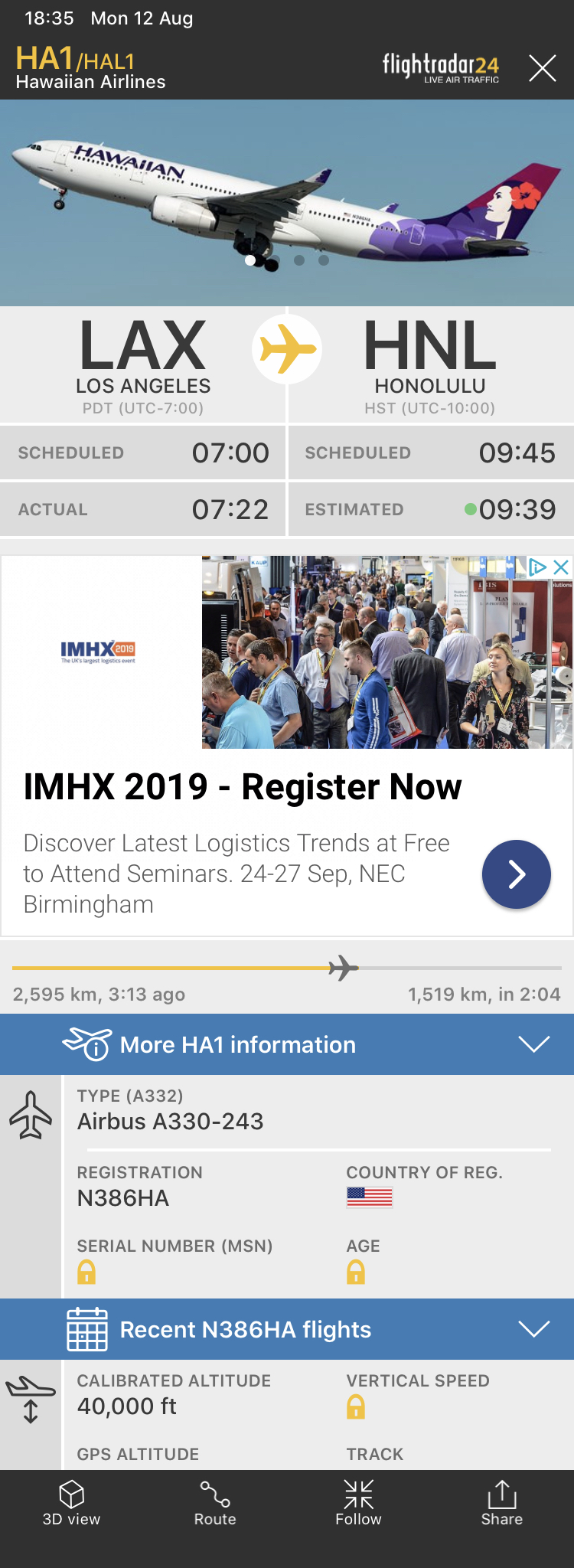Share this flight
574x1568 pixels.
click(501, 1504)
